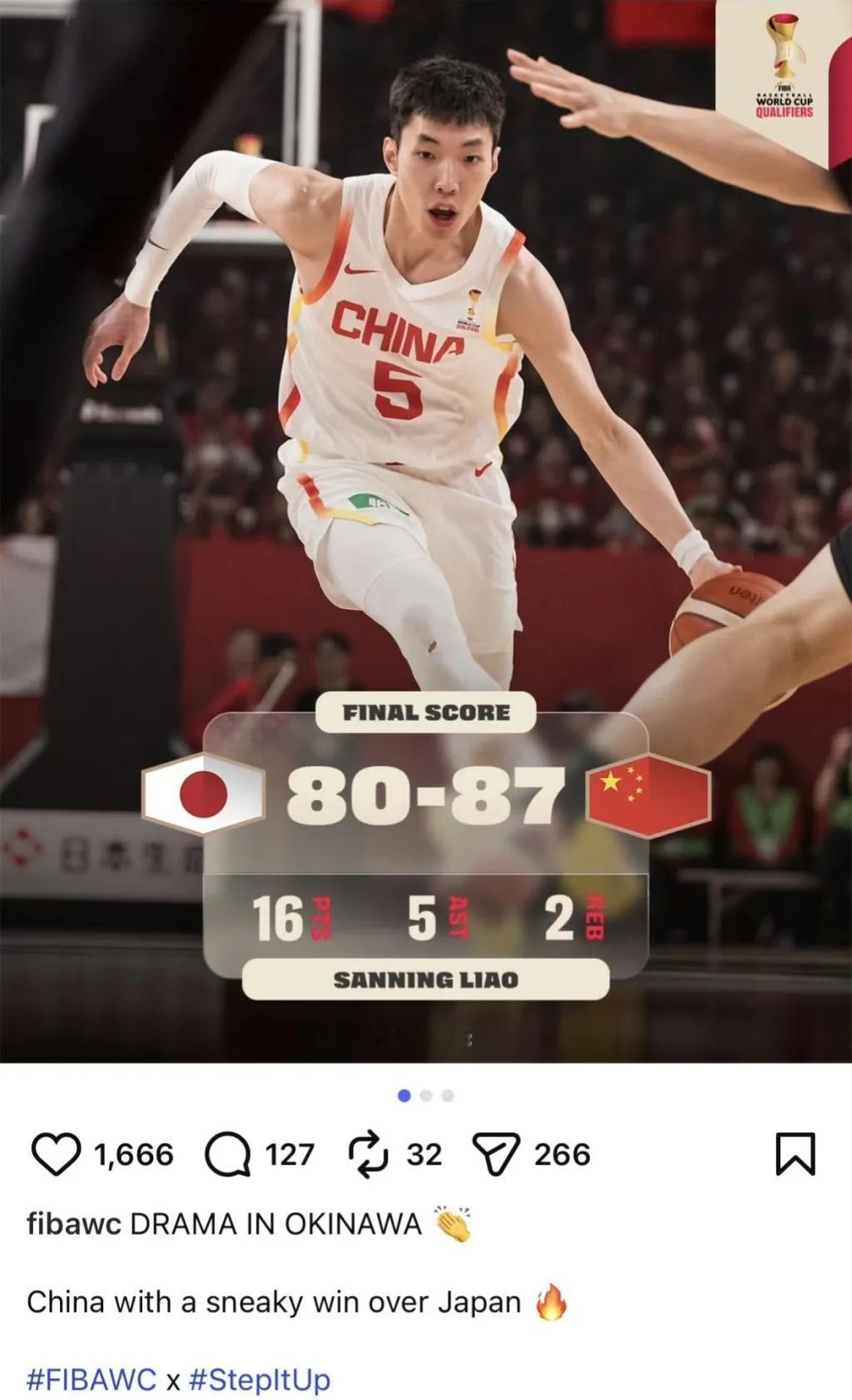The image size is (852, 1400).
Task: Select the third carousel dot
Action: (446, 1097)
